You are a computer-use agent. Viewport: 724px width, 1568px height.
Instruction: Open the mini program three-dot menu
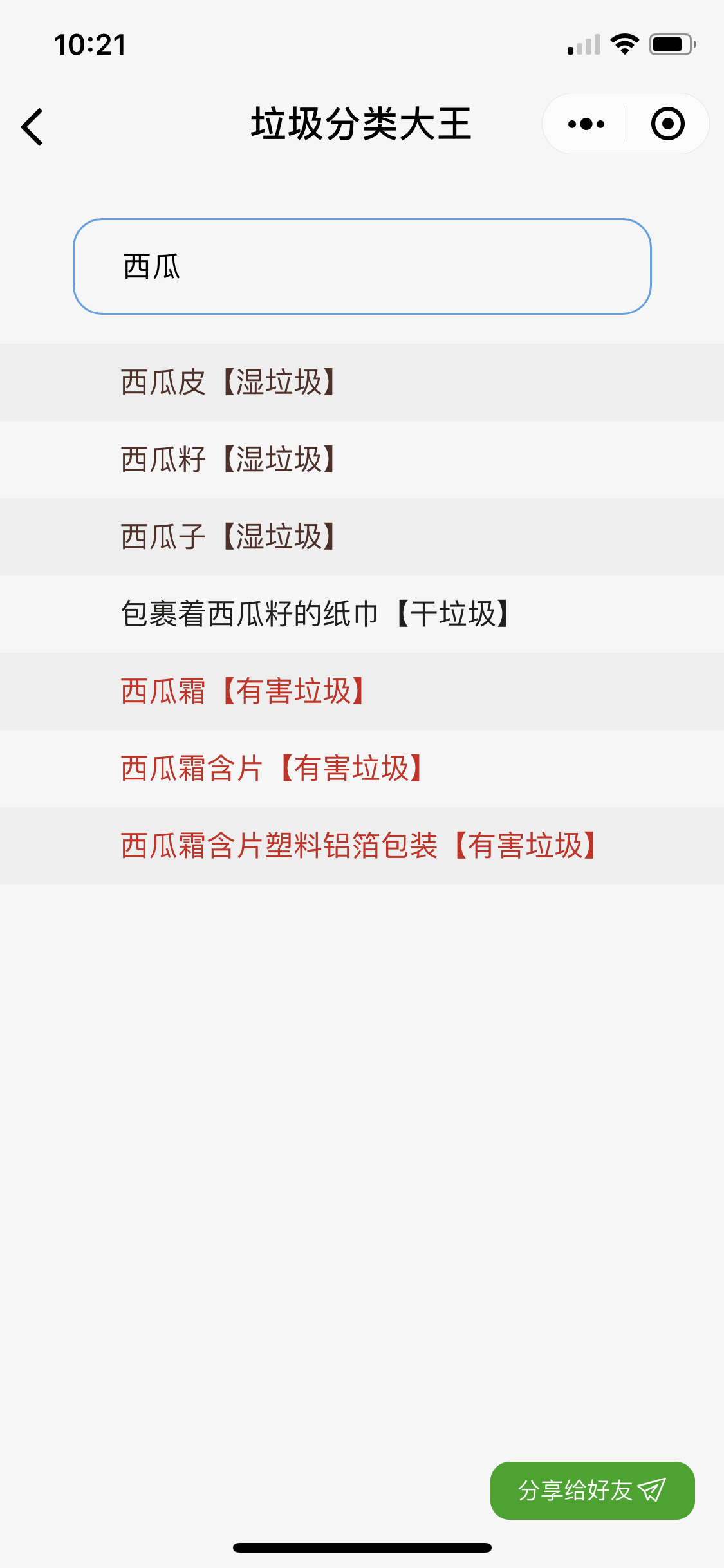[585, 124]
